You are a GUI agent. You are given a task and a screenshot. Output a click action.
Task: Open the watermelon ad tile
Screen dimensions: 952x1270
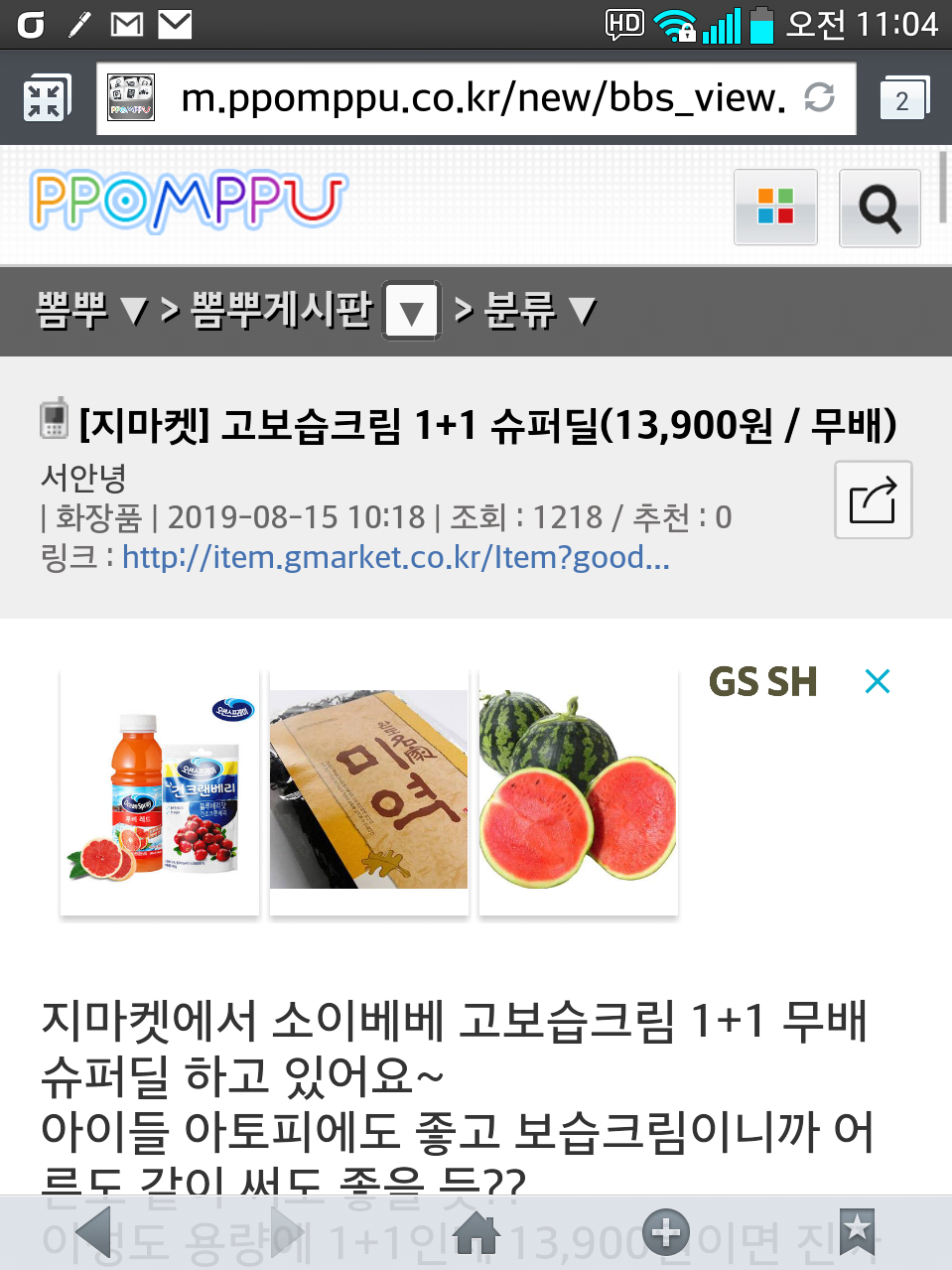pyautogui.click(x=579, y=792)
